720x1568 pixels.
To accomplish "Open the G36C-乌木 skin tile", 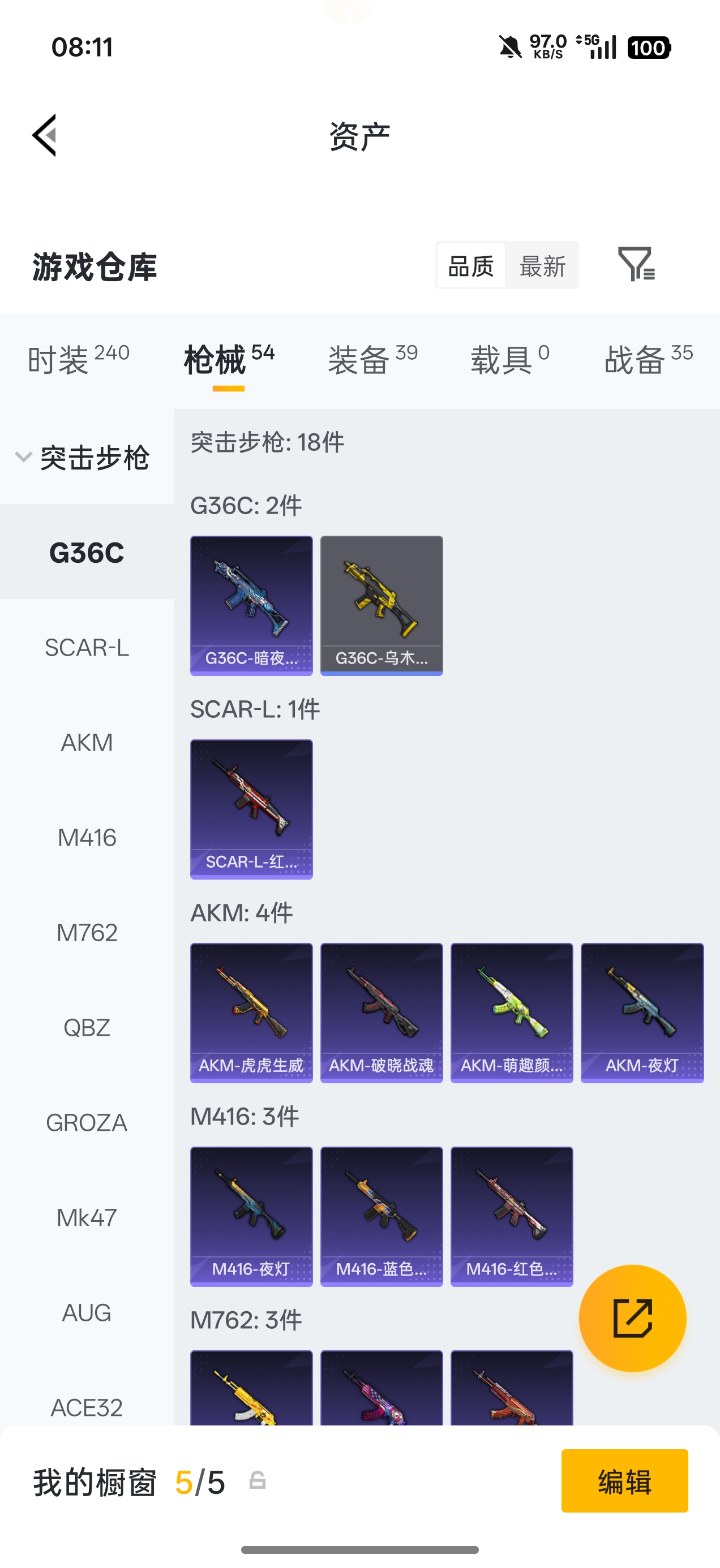I will point(382,606).
